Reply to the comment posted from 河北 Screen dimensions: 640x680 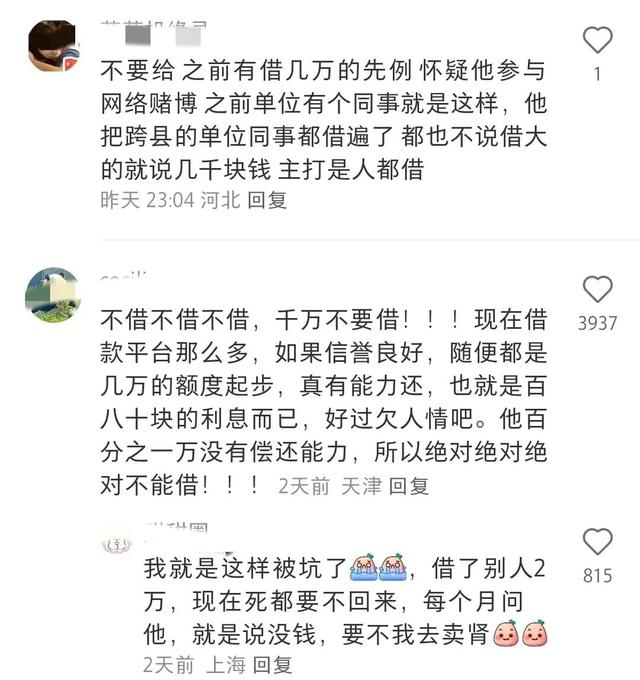coord(267,200)
